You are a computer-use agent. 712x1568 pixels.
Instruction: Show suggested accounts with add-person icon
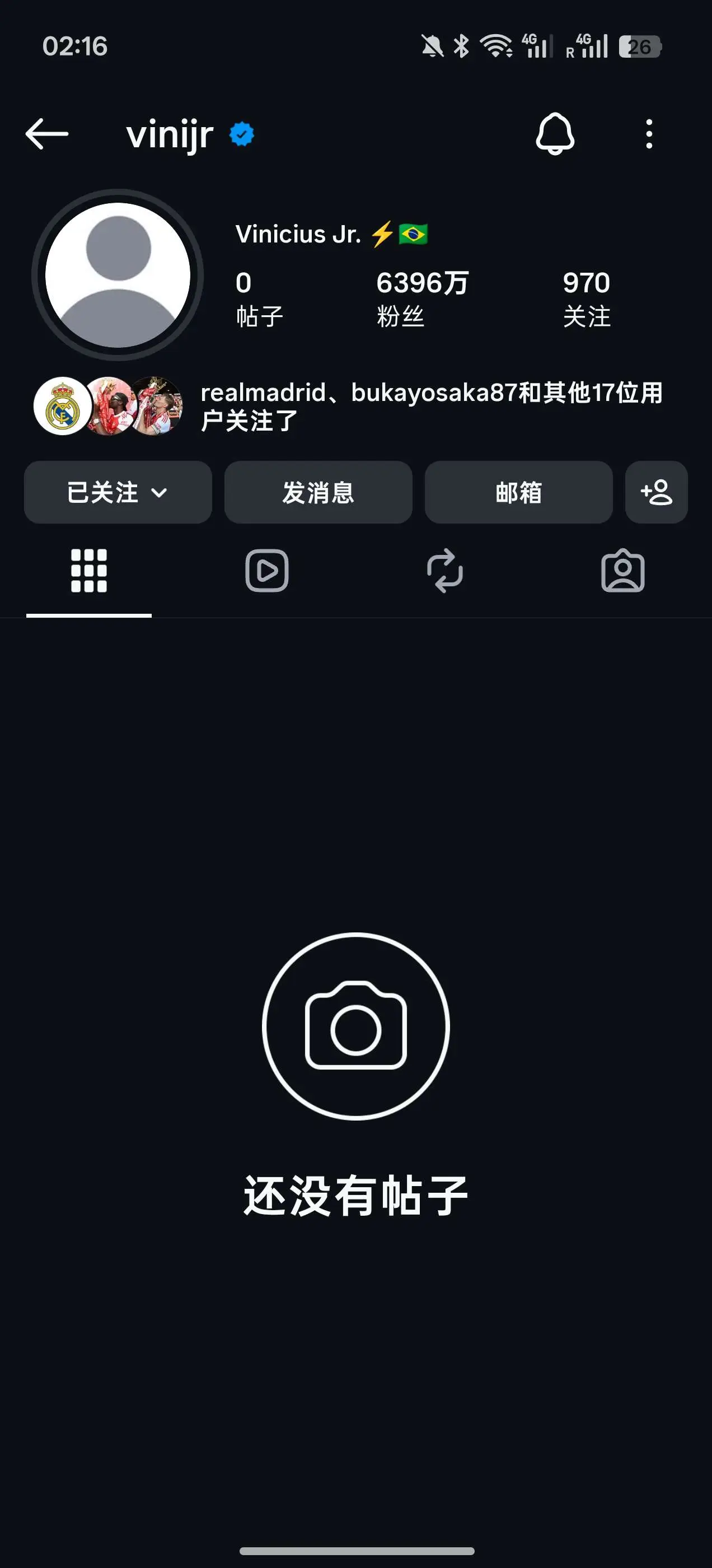coord(657,492)
